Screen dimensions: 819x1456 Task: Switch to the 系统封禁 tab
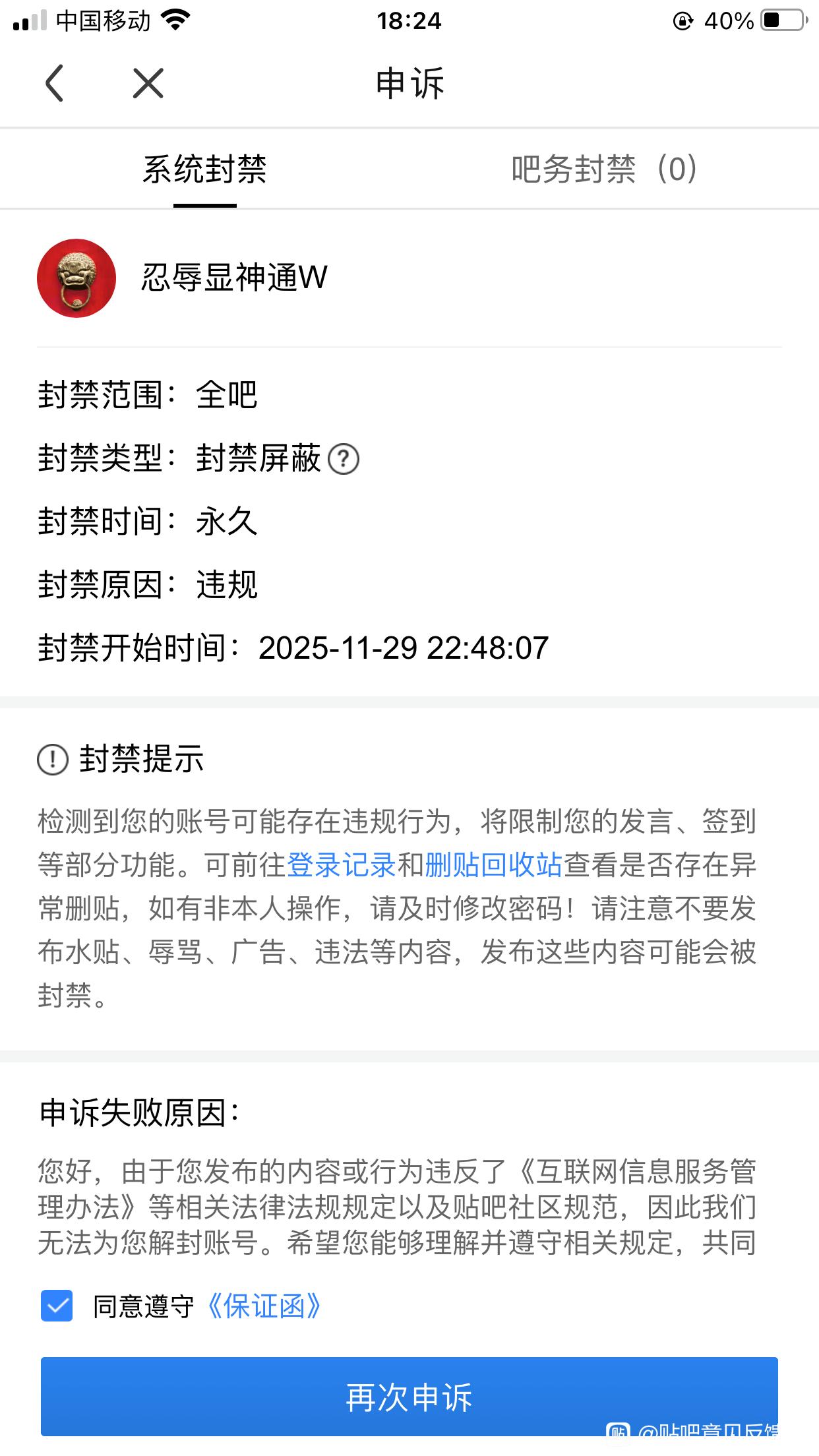coord(204,169)
